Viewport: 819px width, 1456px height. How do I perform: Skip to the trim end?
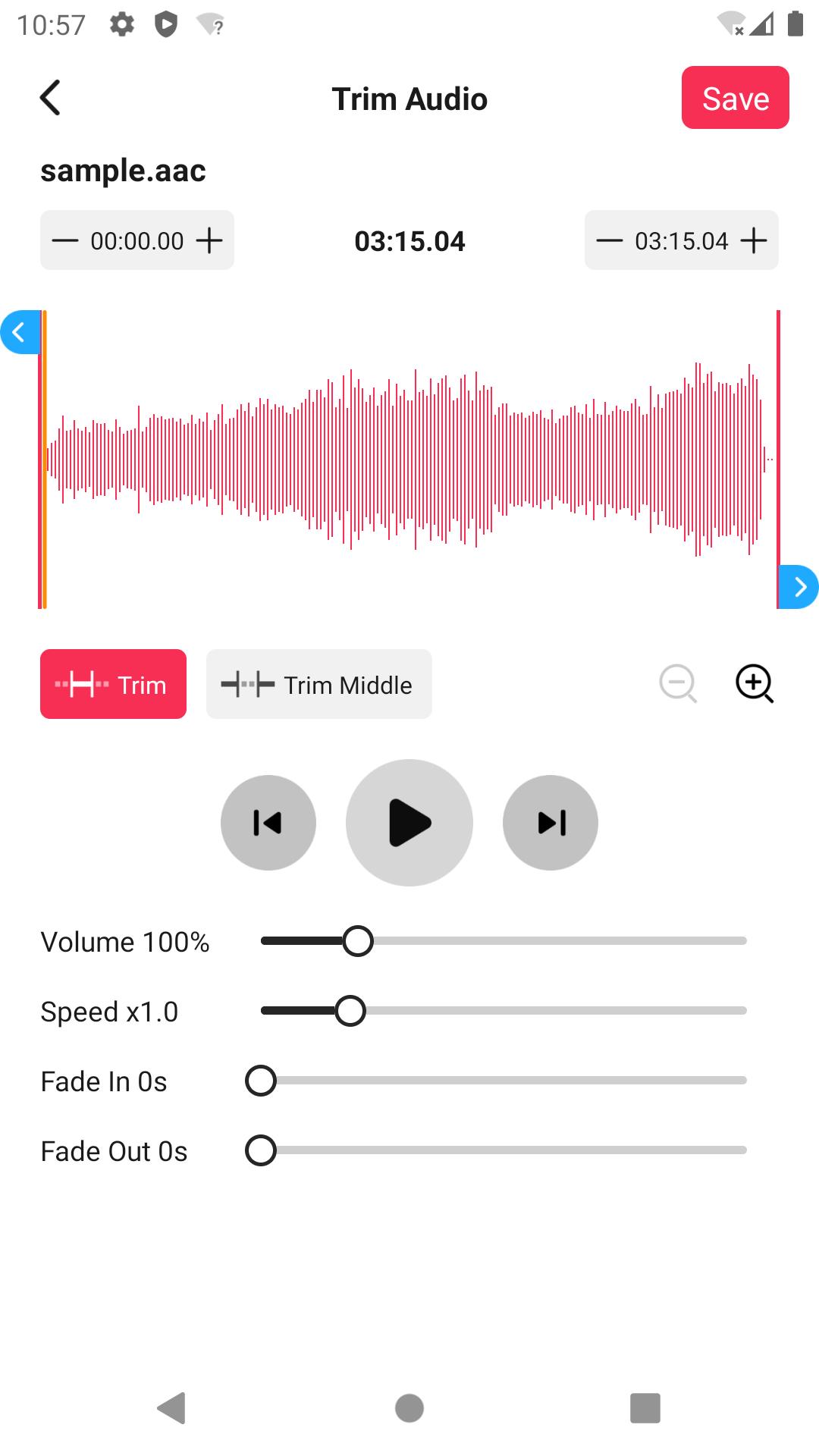click(x=551, y=823)
